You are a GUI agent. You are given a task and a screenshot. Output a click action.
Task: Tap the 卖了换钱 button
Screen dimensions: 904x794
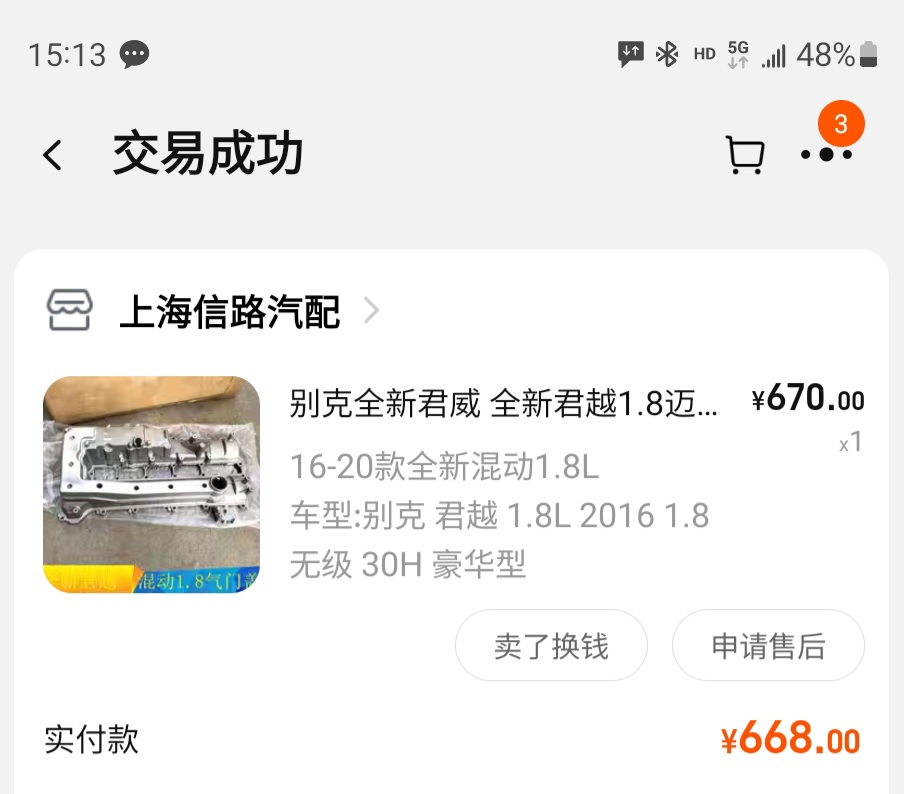(551, 646)
